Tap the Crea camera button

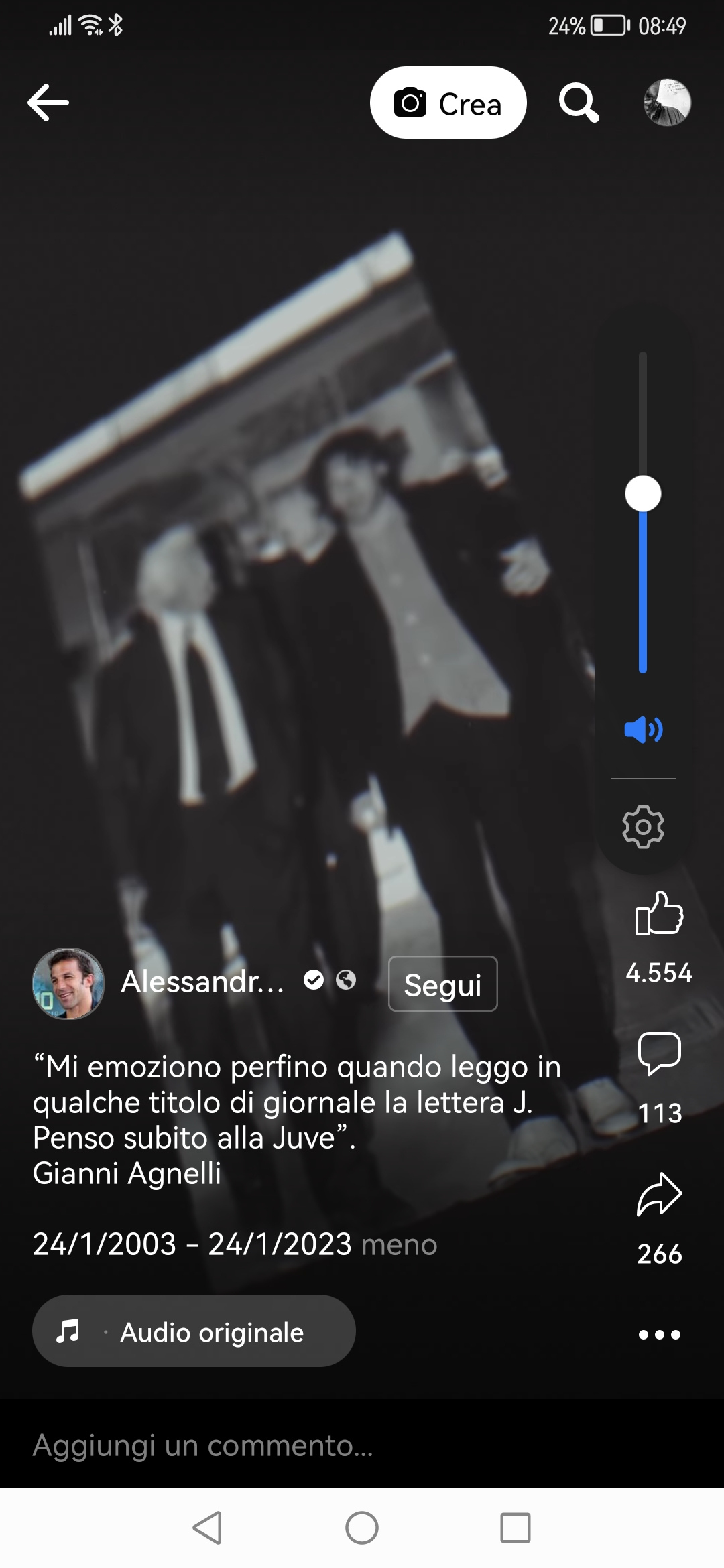pos(448,103)
